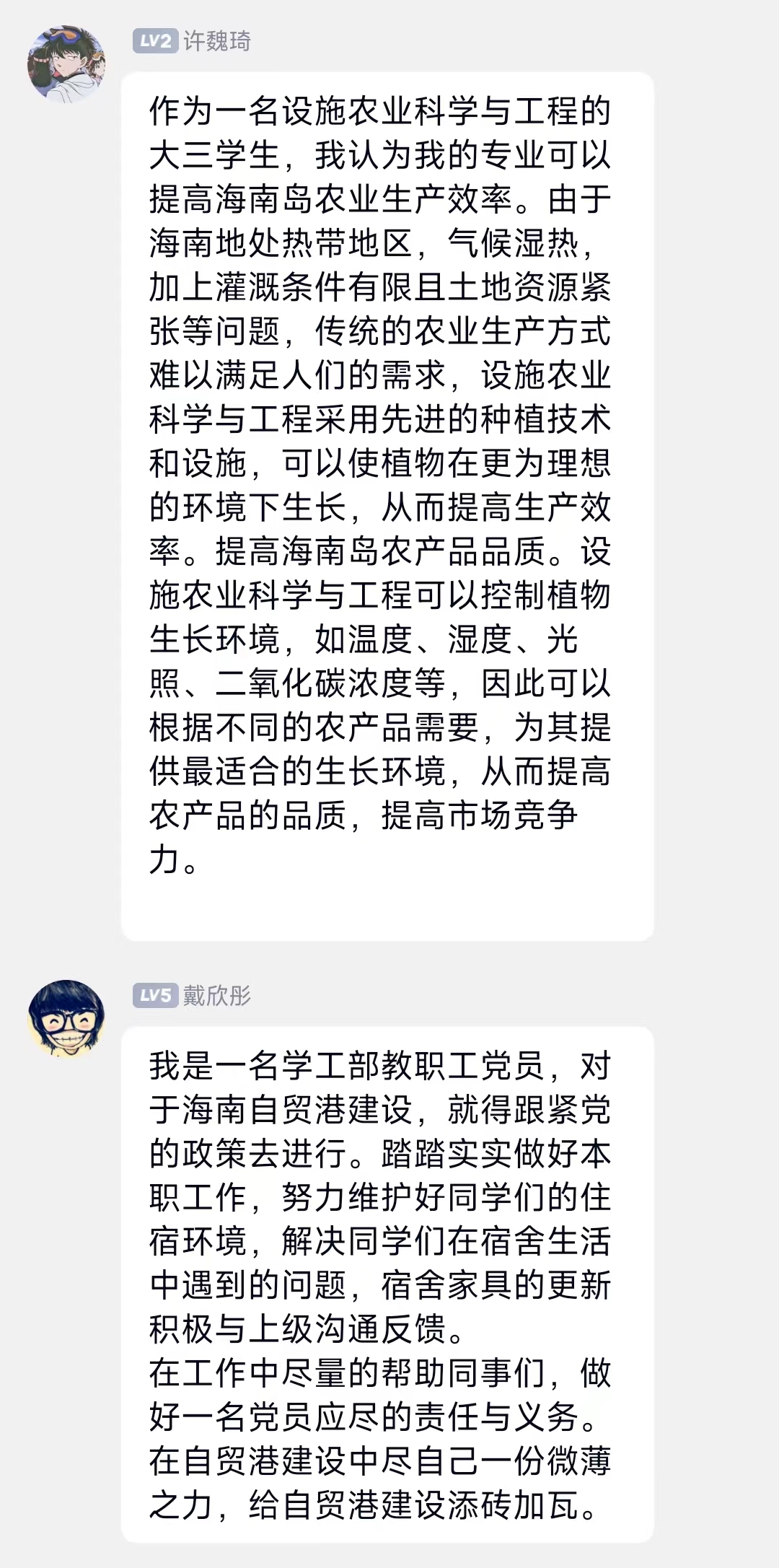Tap the username 戴欣彤
The image size is (779, 1568).
(x=216, y=996)
